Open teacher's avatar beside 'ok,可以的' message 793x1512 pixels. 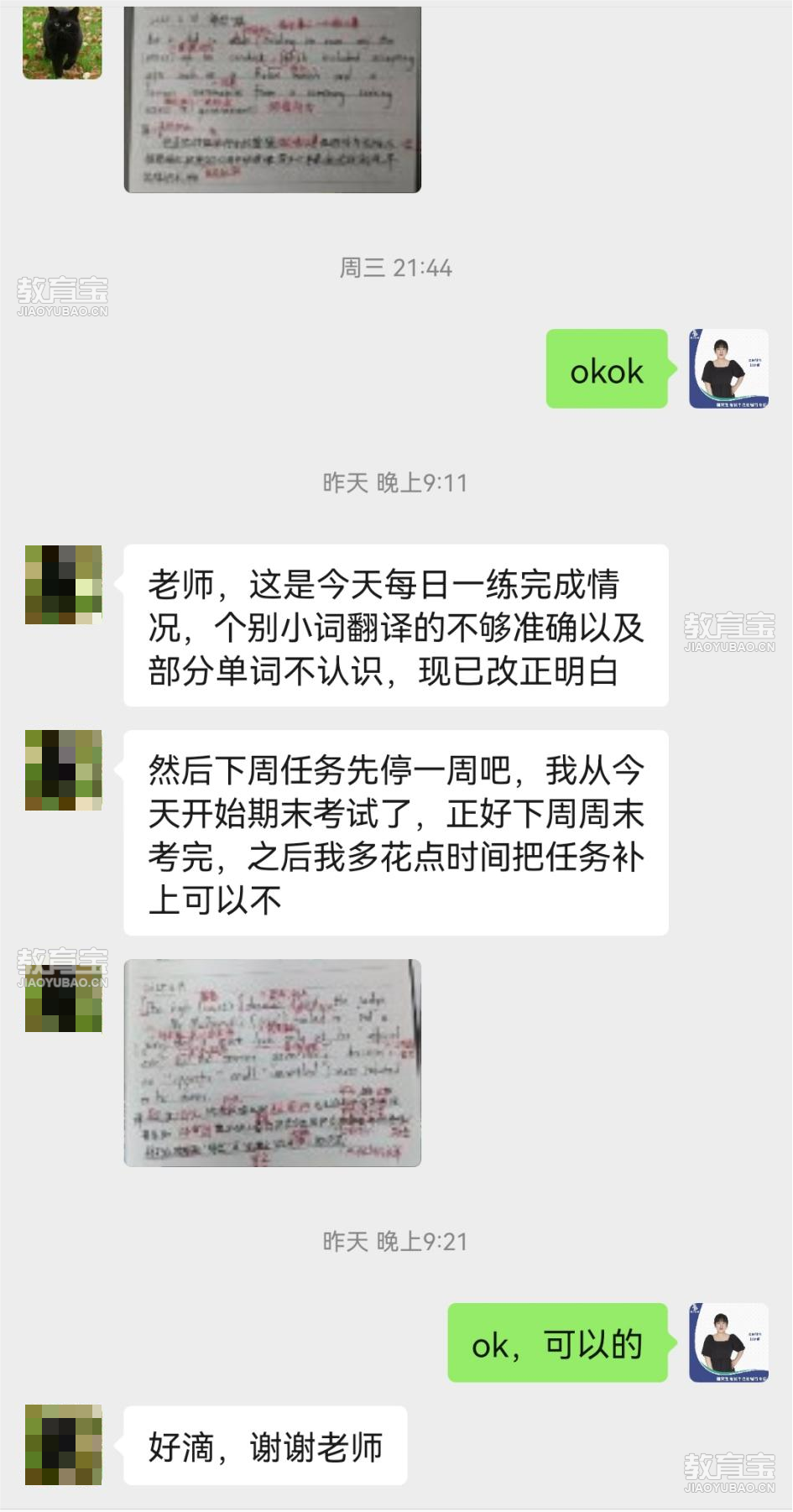pos(728,1343)
